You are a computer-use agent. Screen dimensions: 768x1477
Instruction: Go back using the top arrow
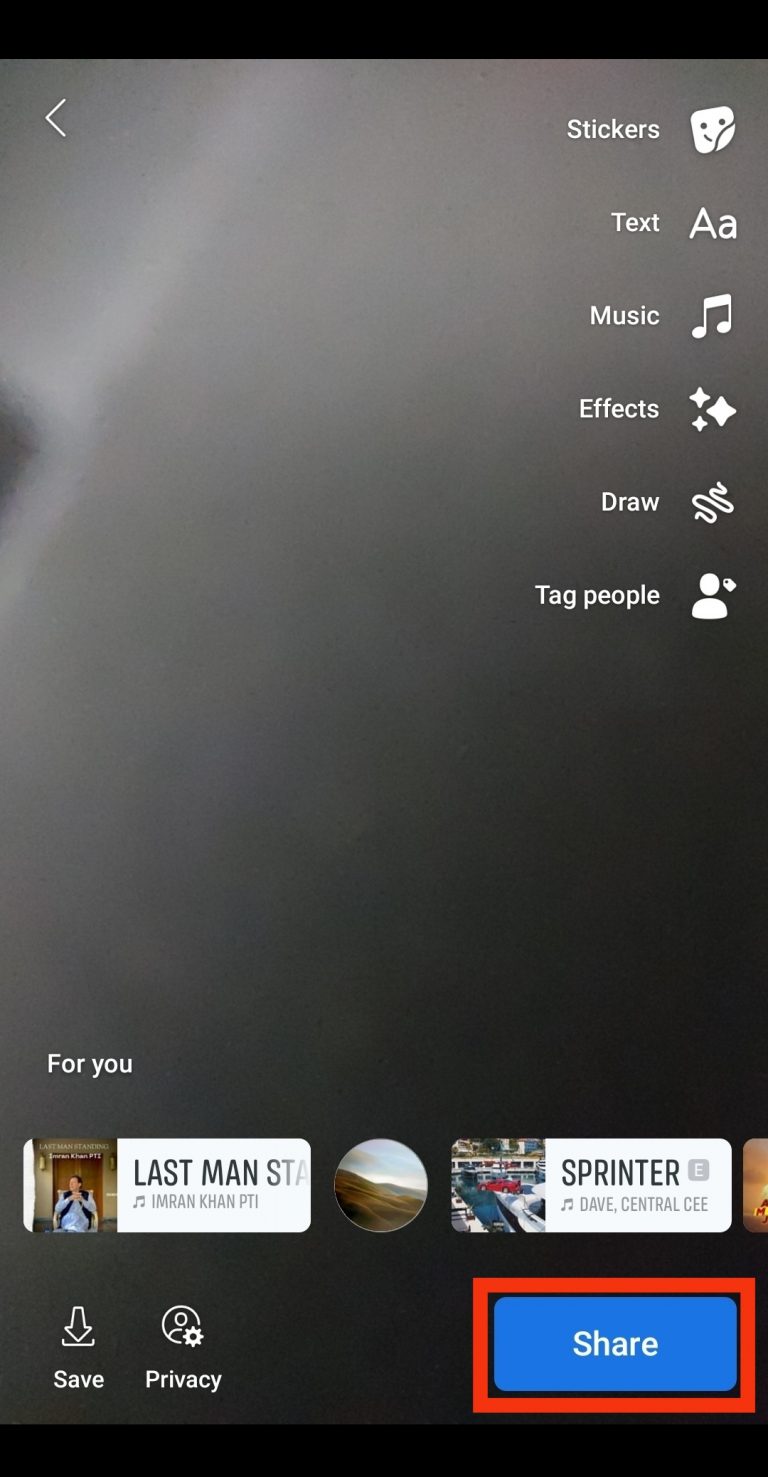[x=56, y=118]
